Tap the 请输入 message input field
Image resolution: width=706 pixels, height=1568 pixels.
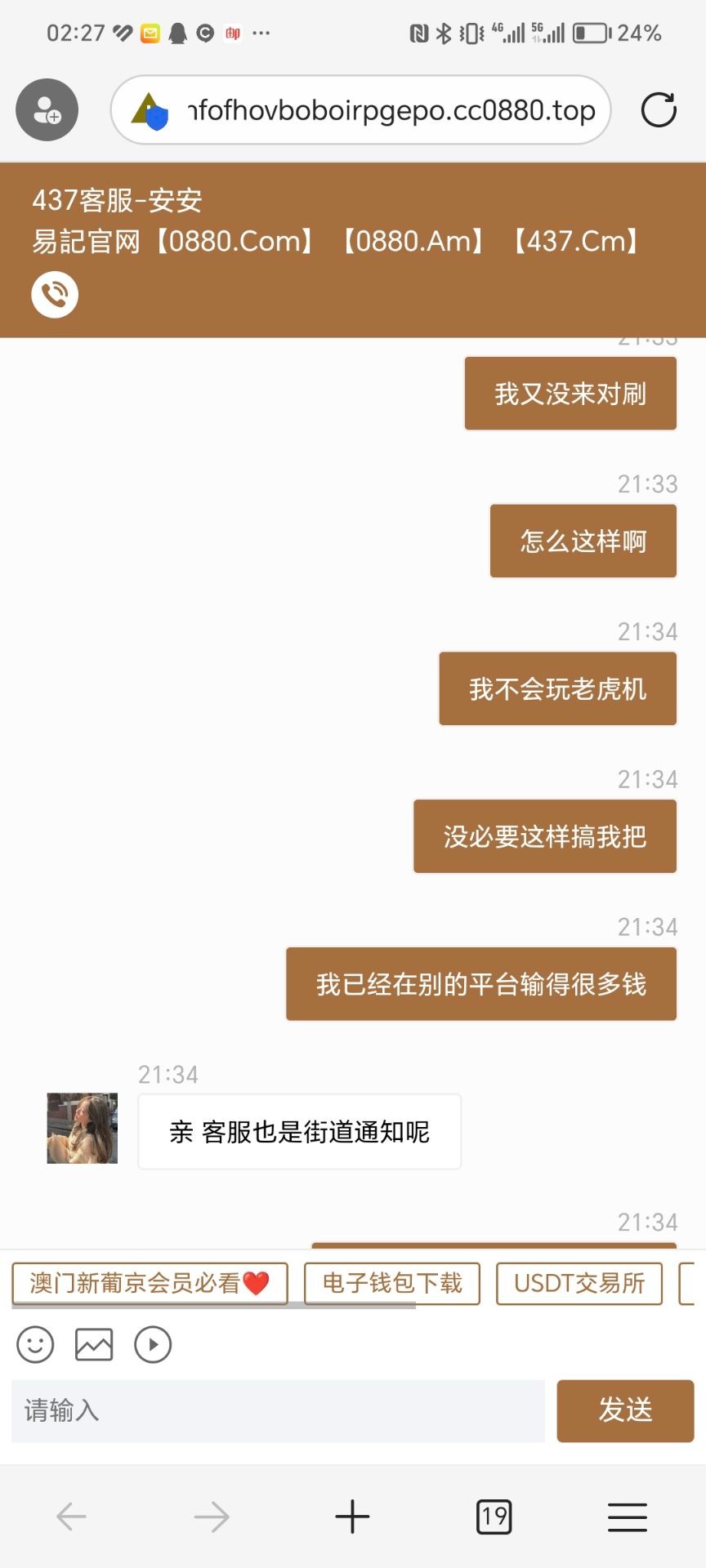[278, 1411]
